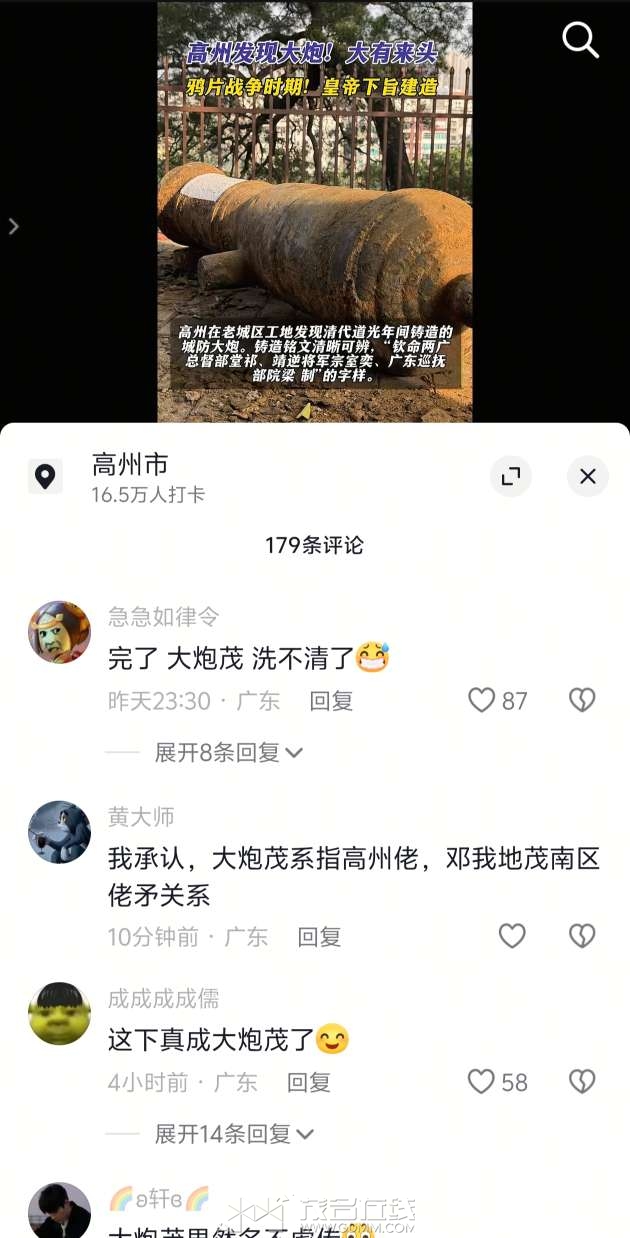The image size is (630, 1238).
Task: Open the 高州市 location page
Action: [130, 477]
